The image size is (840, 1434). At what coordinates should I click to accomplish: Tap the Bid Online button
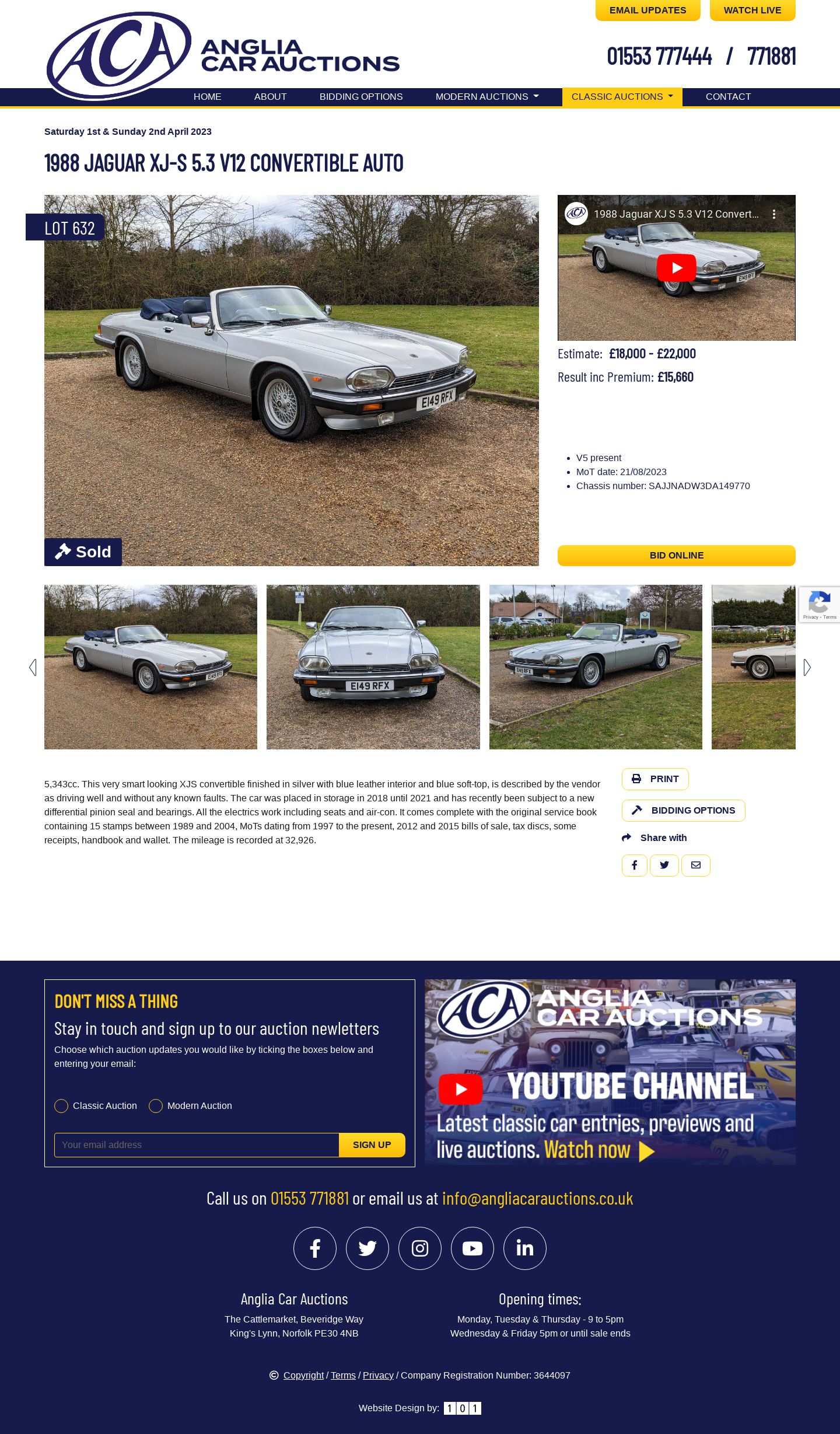pos(677,556)
